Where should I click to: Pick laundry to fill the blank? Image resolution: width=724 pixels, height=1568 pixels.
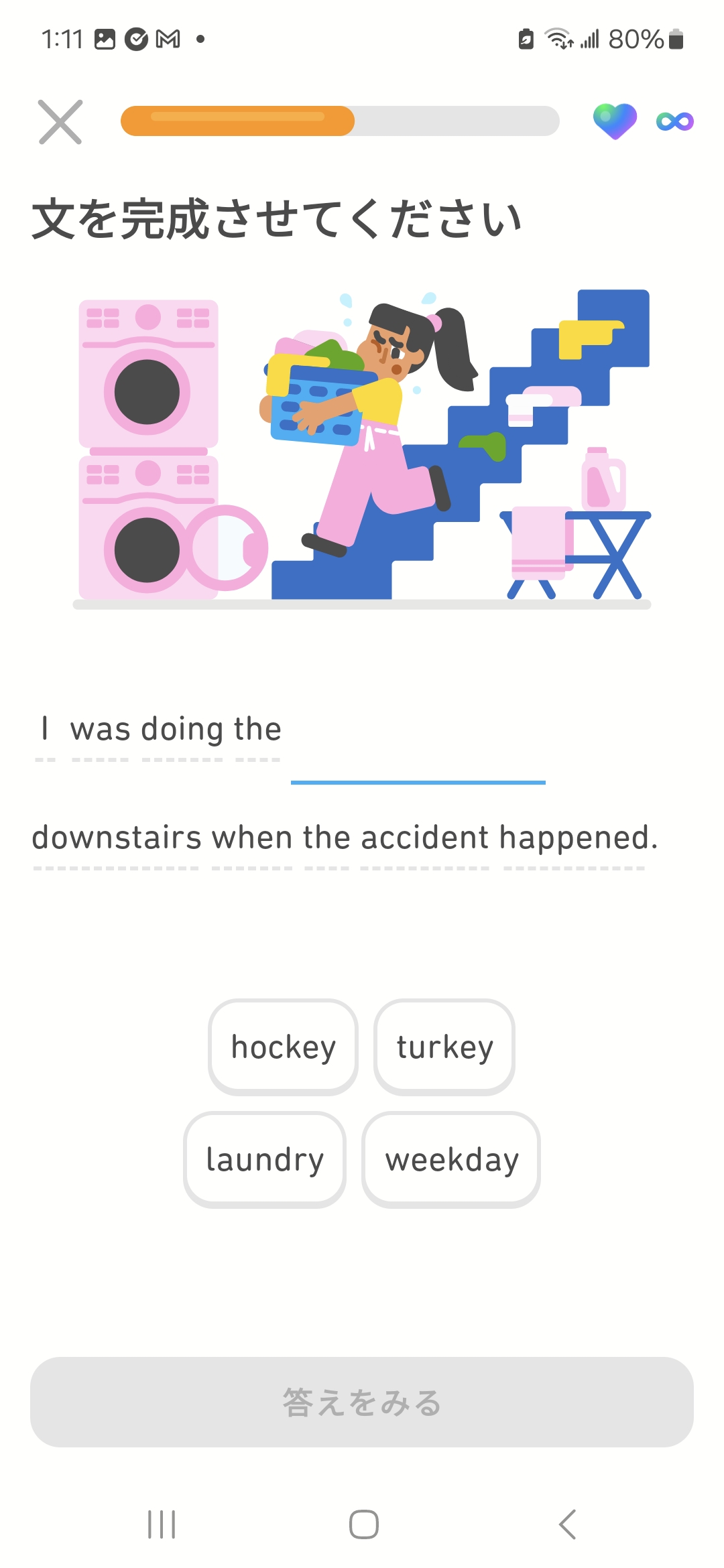[x=265, y=1159]
